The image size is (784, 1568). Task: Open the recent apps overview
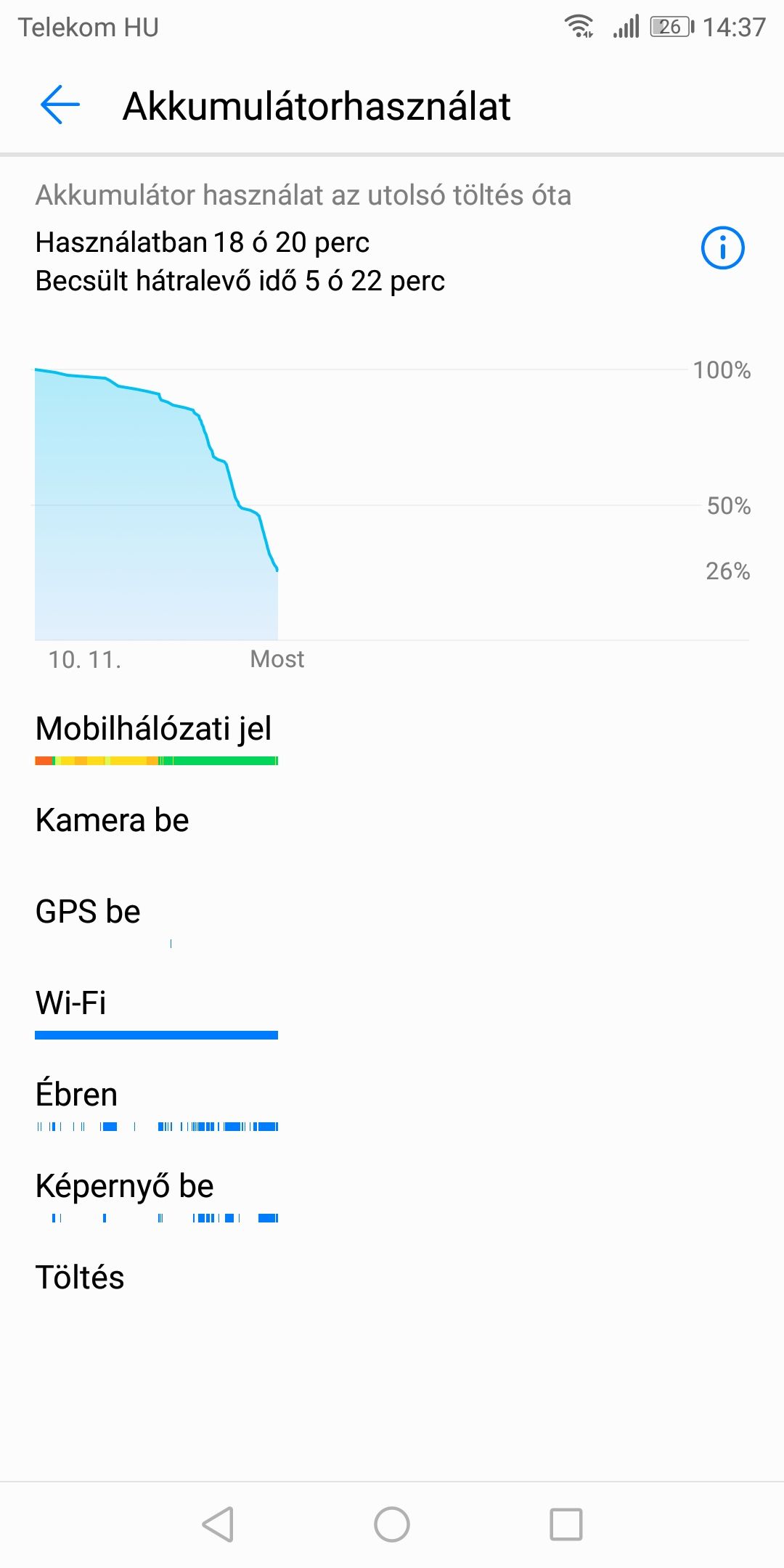click(x=566, y=1524)
